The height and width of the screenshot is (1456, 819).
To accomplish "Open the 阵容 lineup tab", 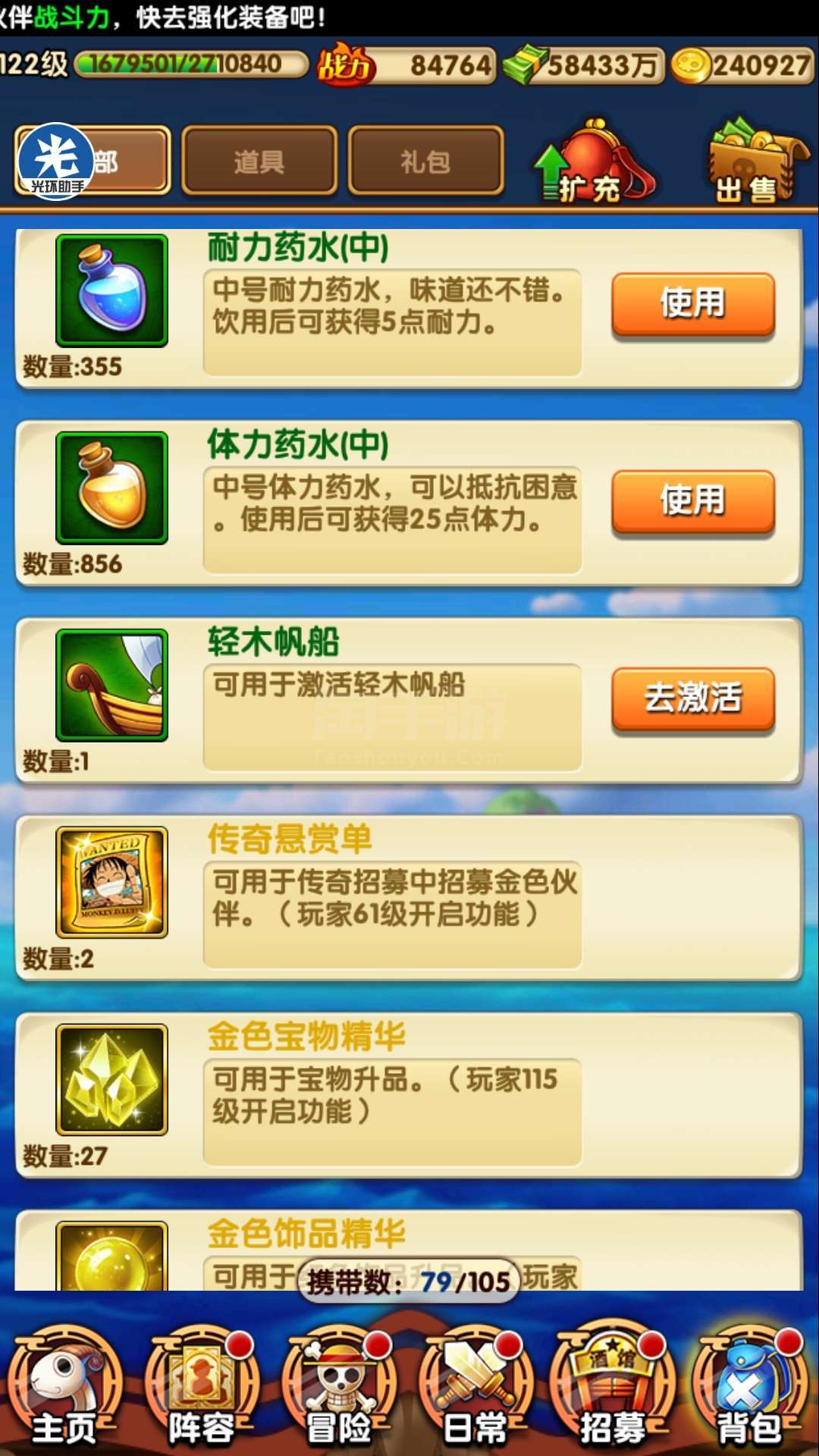I will pyautogui.click(x=202, y=1388).
